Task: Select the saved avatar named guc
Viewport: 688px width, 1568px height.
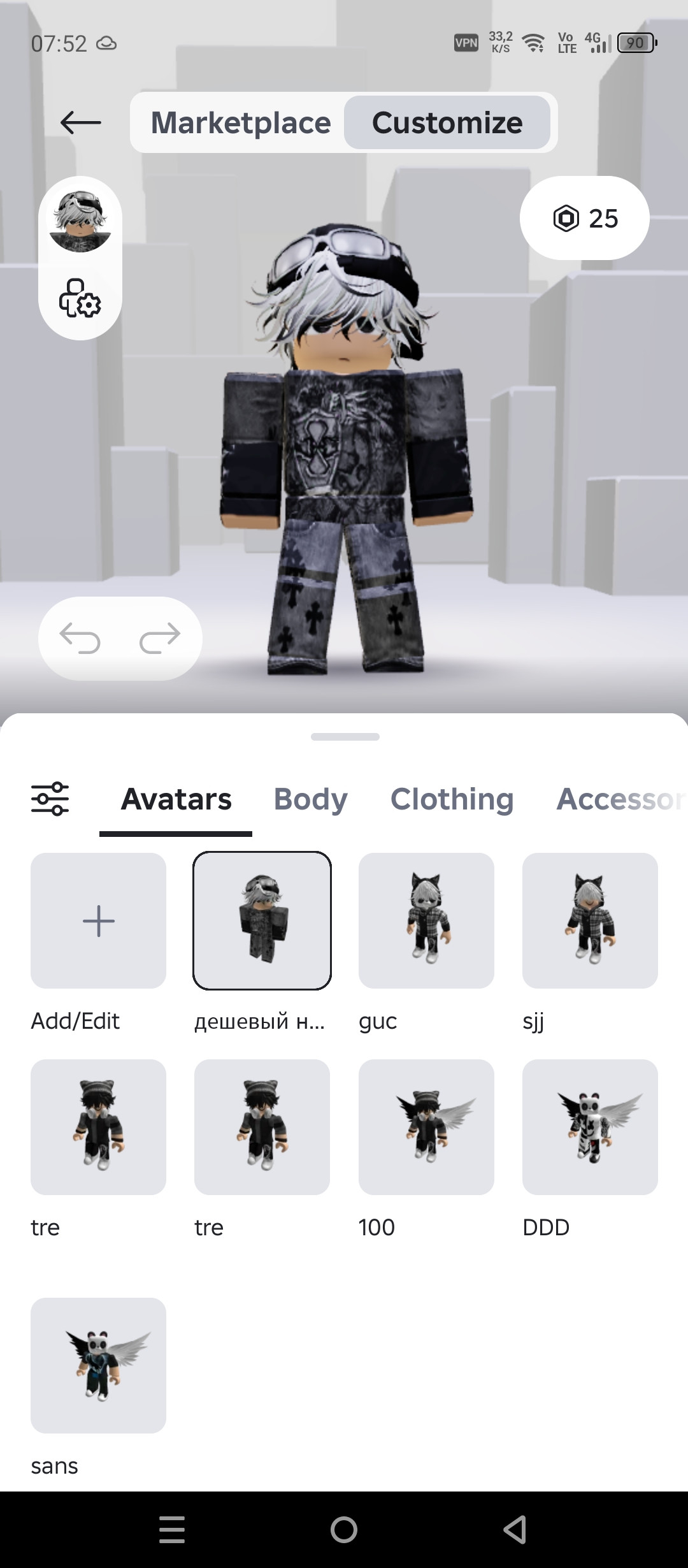Action: pyautogui.click(x=426, y=920)
